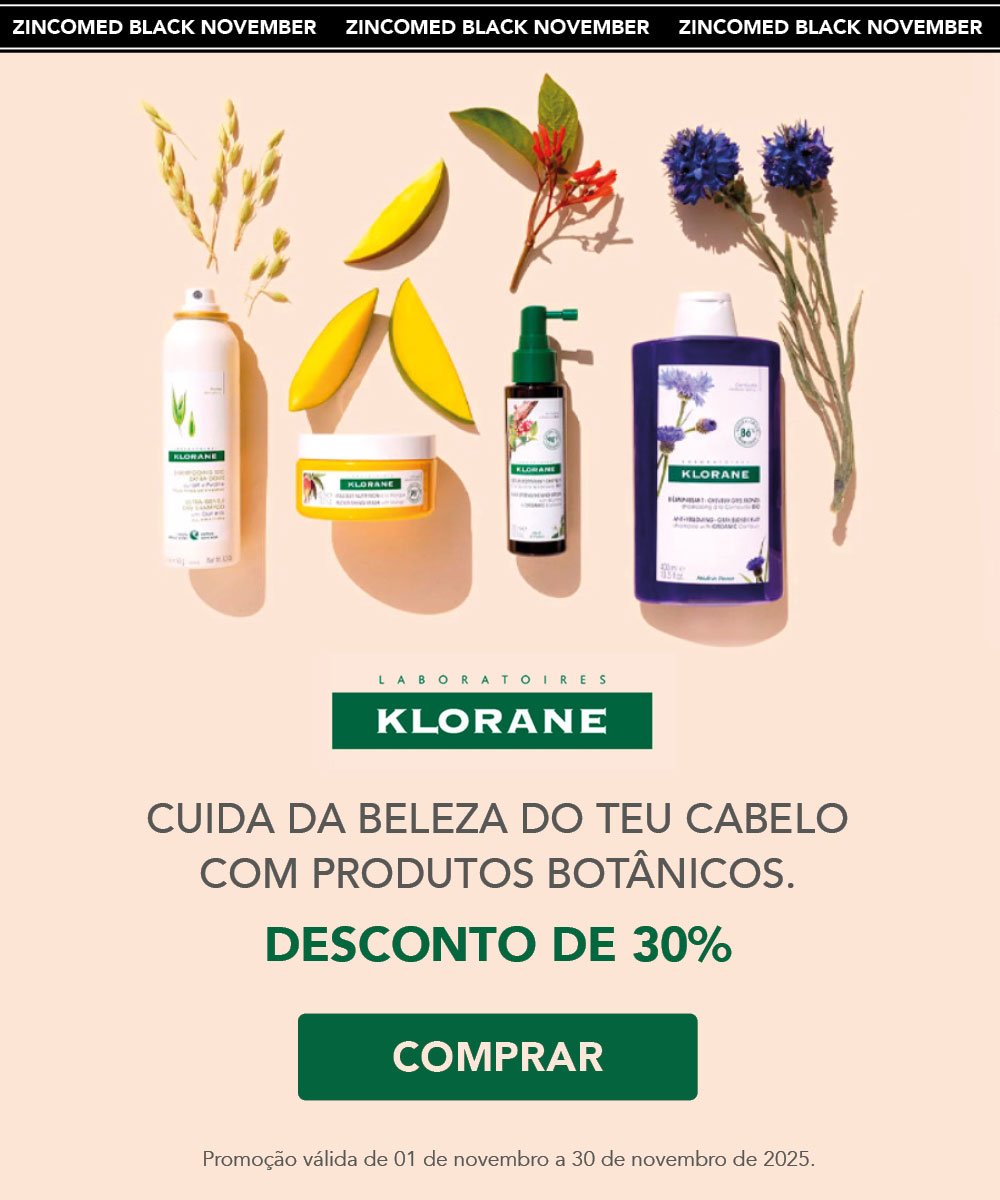The height and width of the screenshot is (1200, 1000).
Task: Open the middle ZINCOMED BLACK NOVEMBER header
Action: (x=499, y=28)
